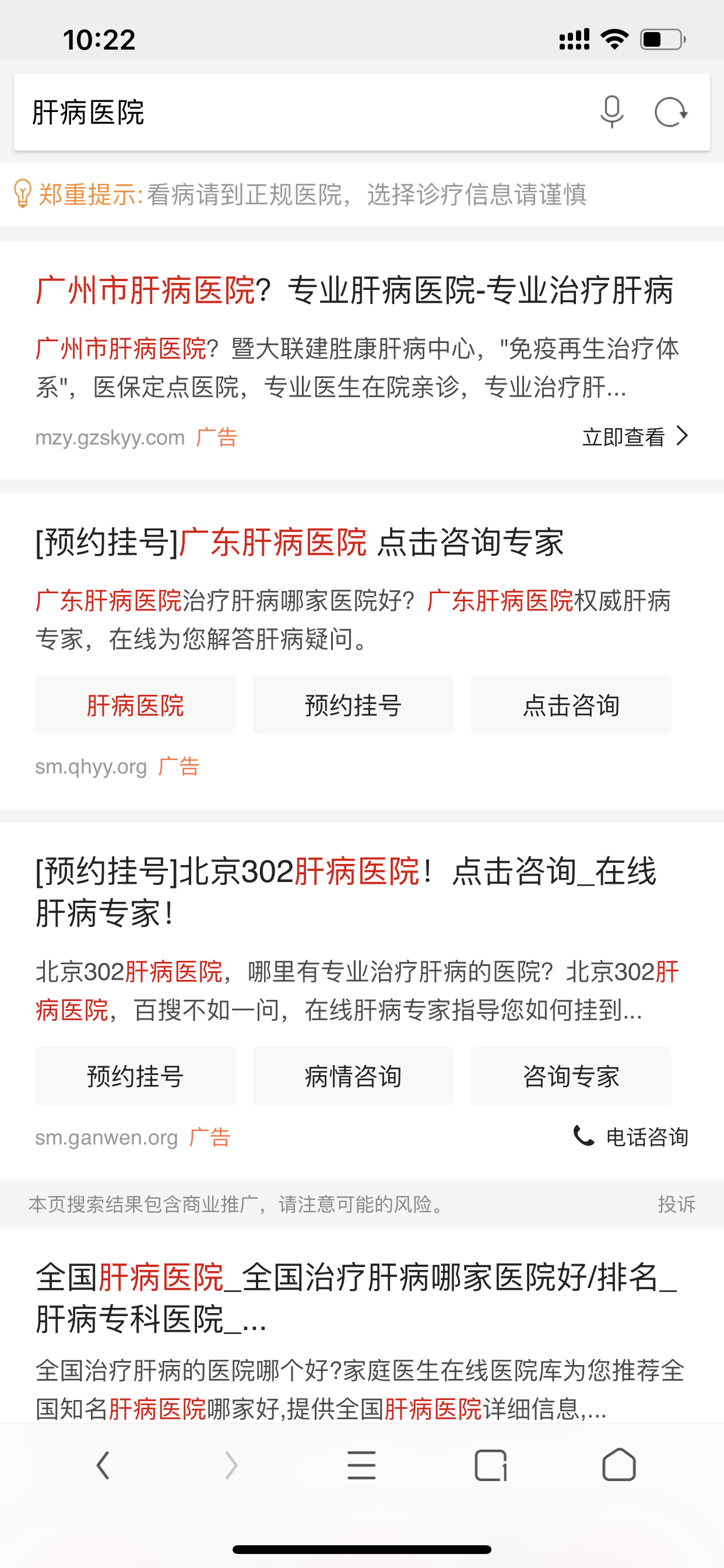Screen dimensions: 724x1568
Task: Tap the forward arrow in bottom navigation
Action: coord(231,1465)
